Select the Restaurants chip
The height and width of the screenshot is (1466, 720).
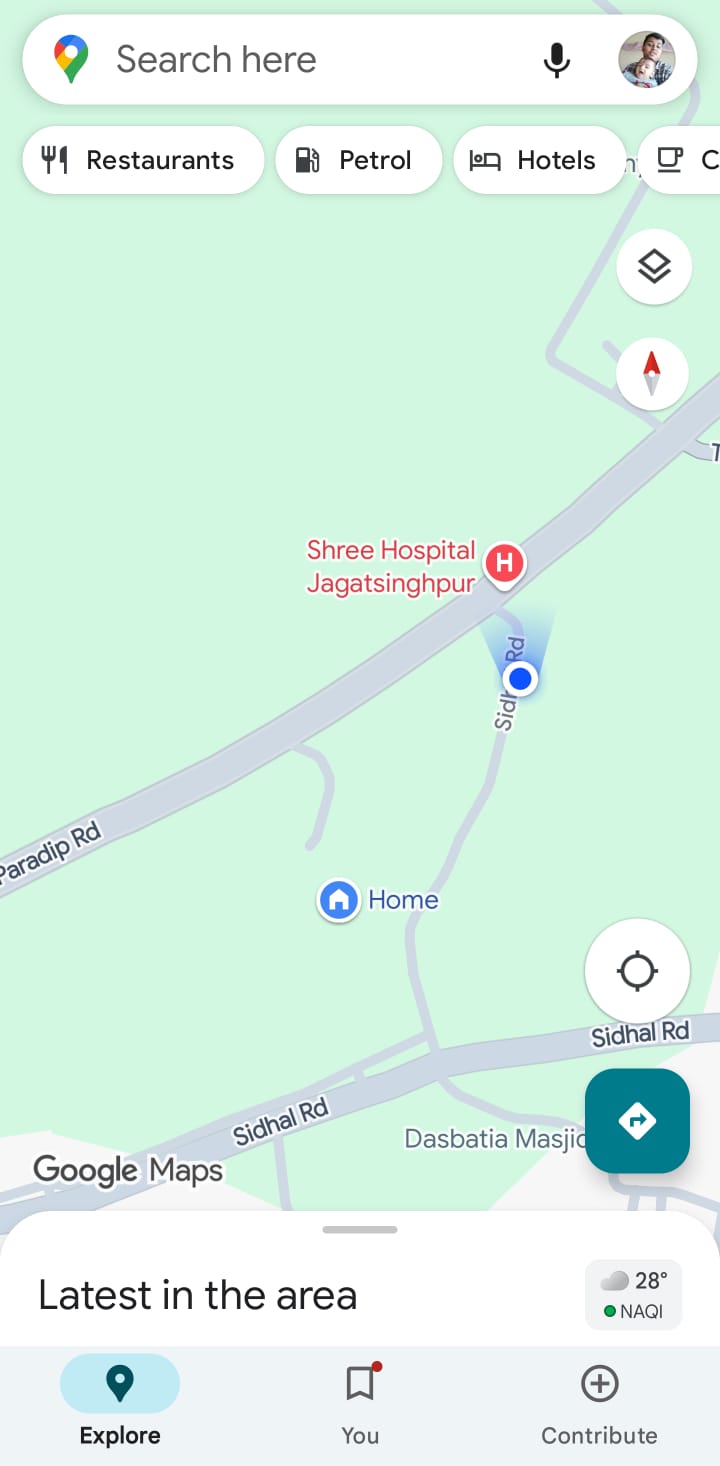point(142,160)
